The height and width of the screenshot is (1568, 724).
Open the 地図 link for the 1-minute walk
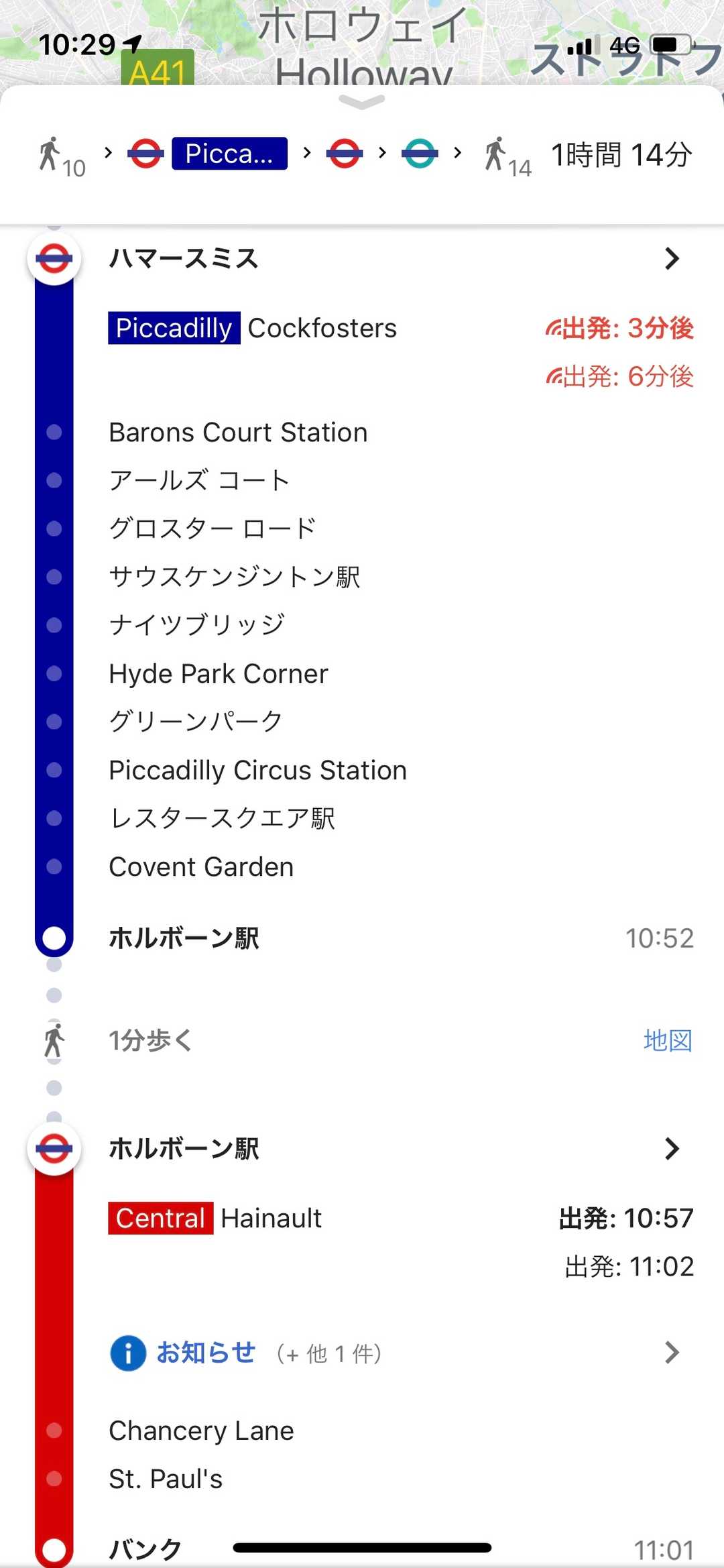click(x=667, y=1040)
